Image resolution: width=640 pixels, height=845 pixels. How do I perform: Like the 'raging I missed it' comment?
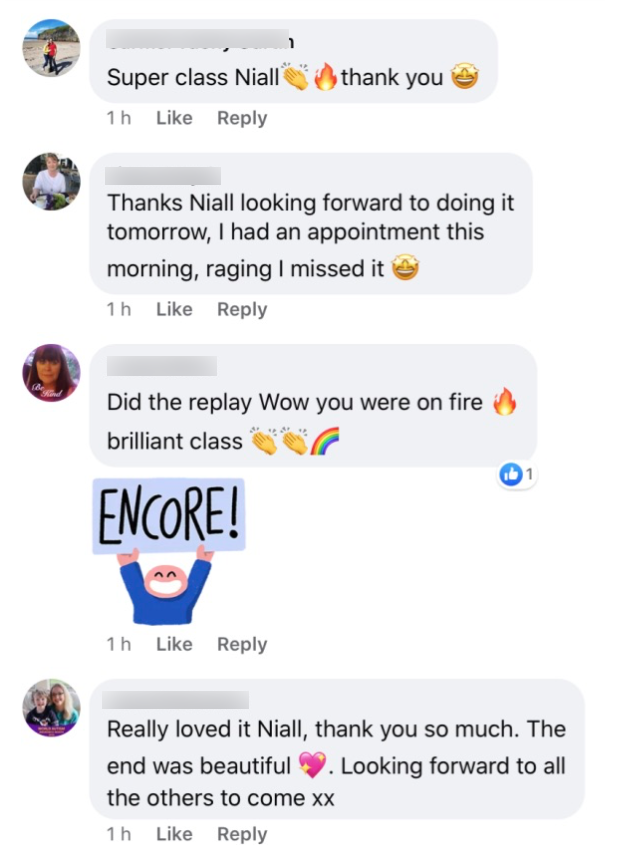click(174, 309)
